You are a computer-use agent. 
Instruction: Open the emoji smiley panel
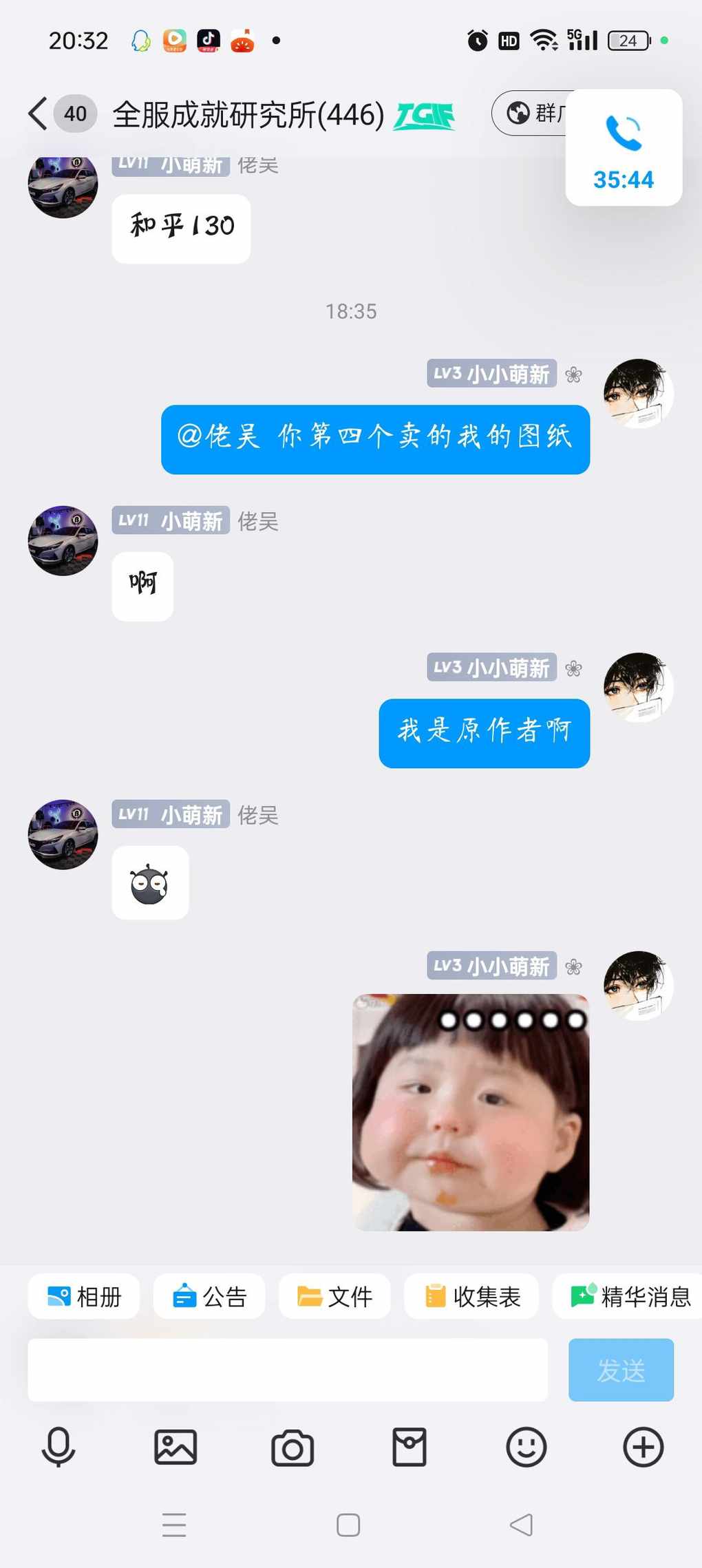pos(526,1447)
